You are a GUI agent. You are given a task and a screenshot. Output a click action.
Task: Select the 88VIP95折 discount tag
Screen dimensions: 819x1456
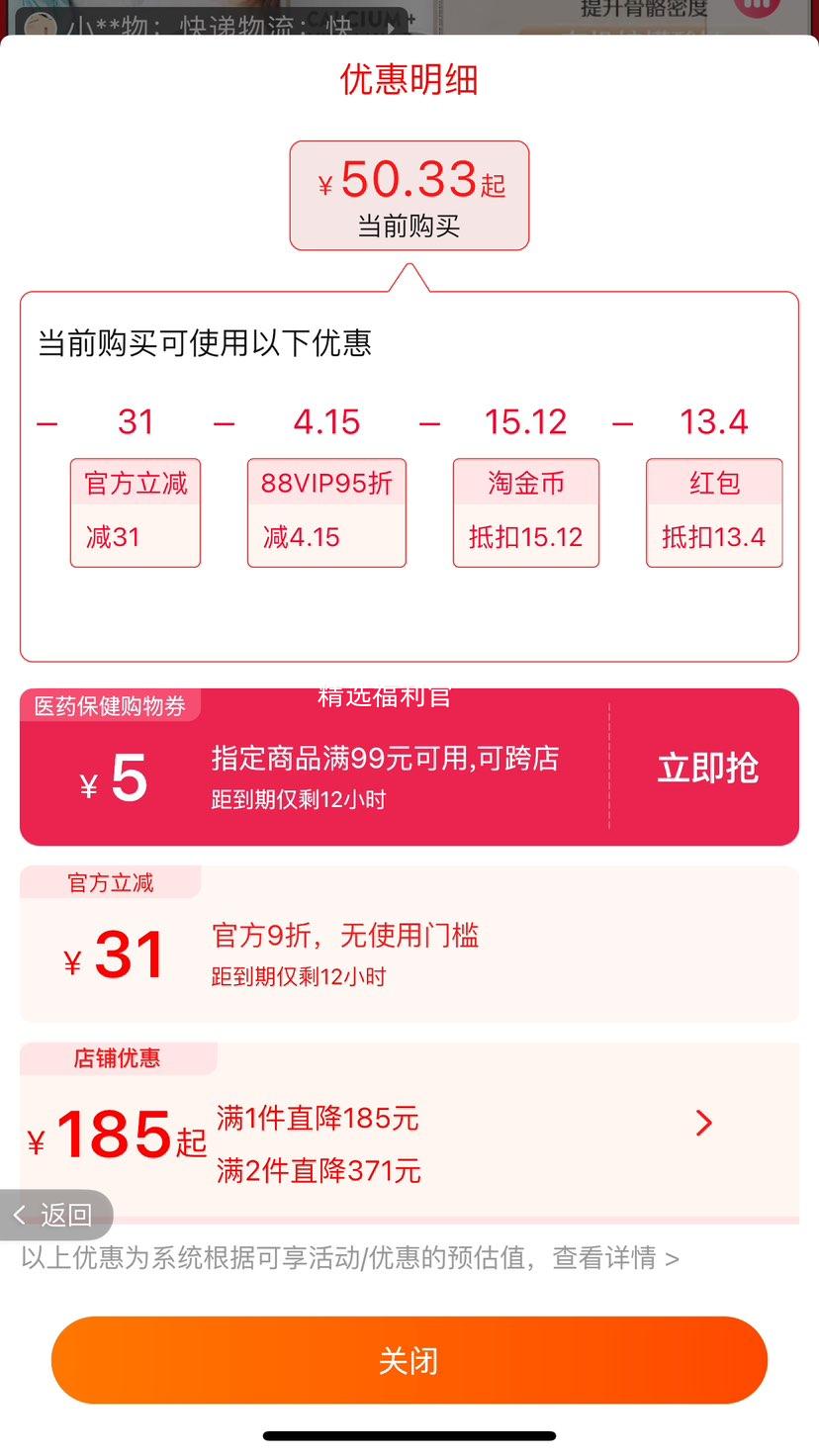(326, 511)
